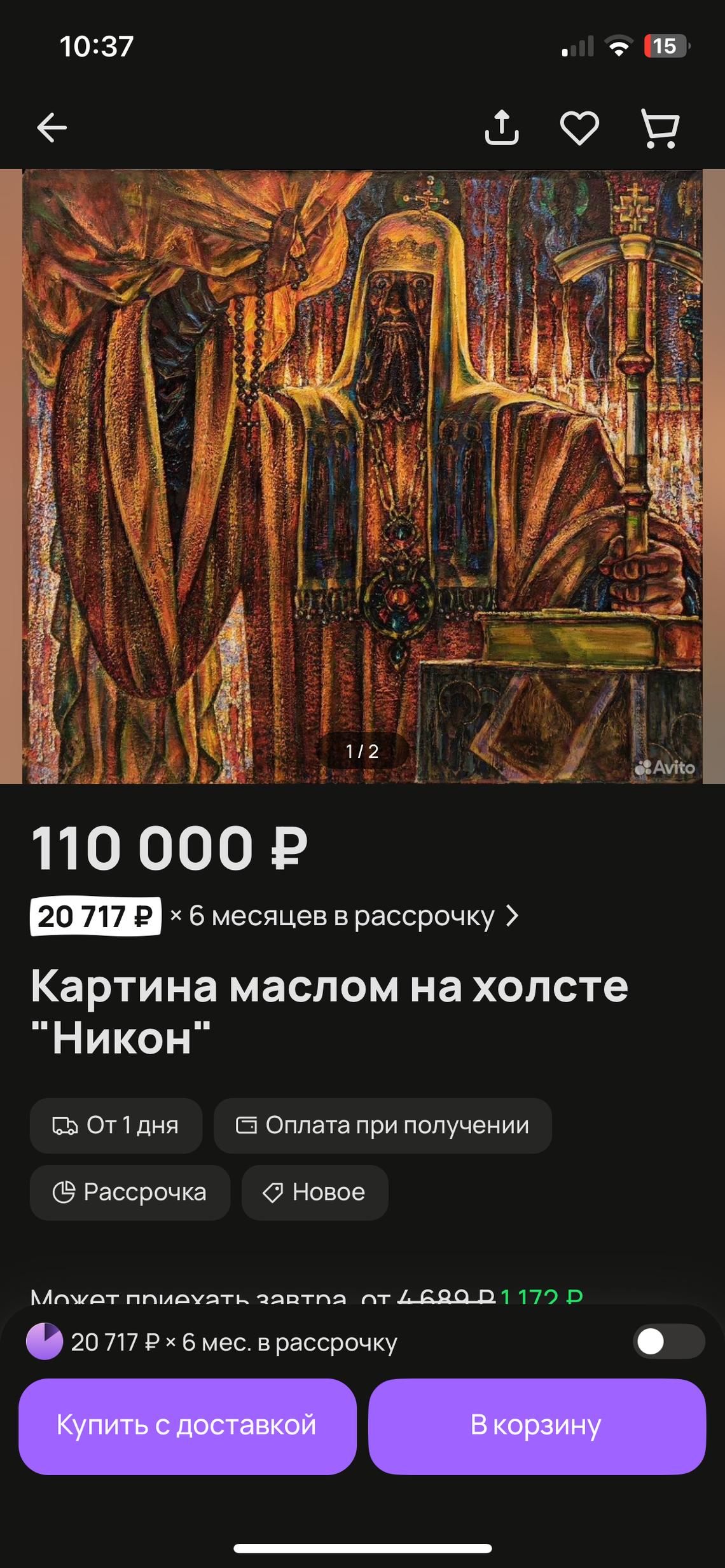Tap the Новое chip
This screenshot has height=1568, width=725.
pyautogui.click(x=315, y=1192)
